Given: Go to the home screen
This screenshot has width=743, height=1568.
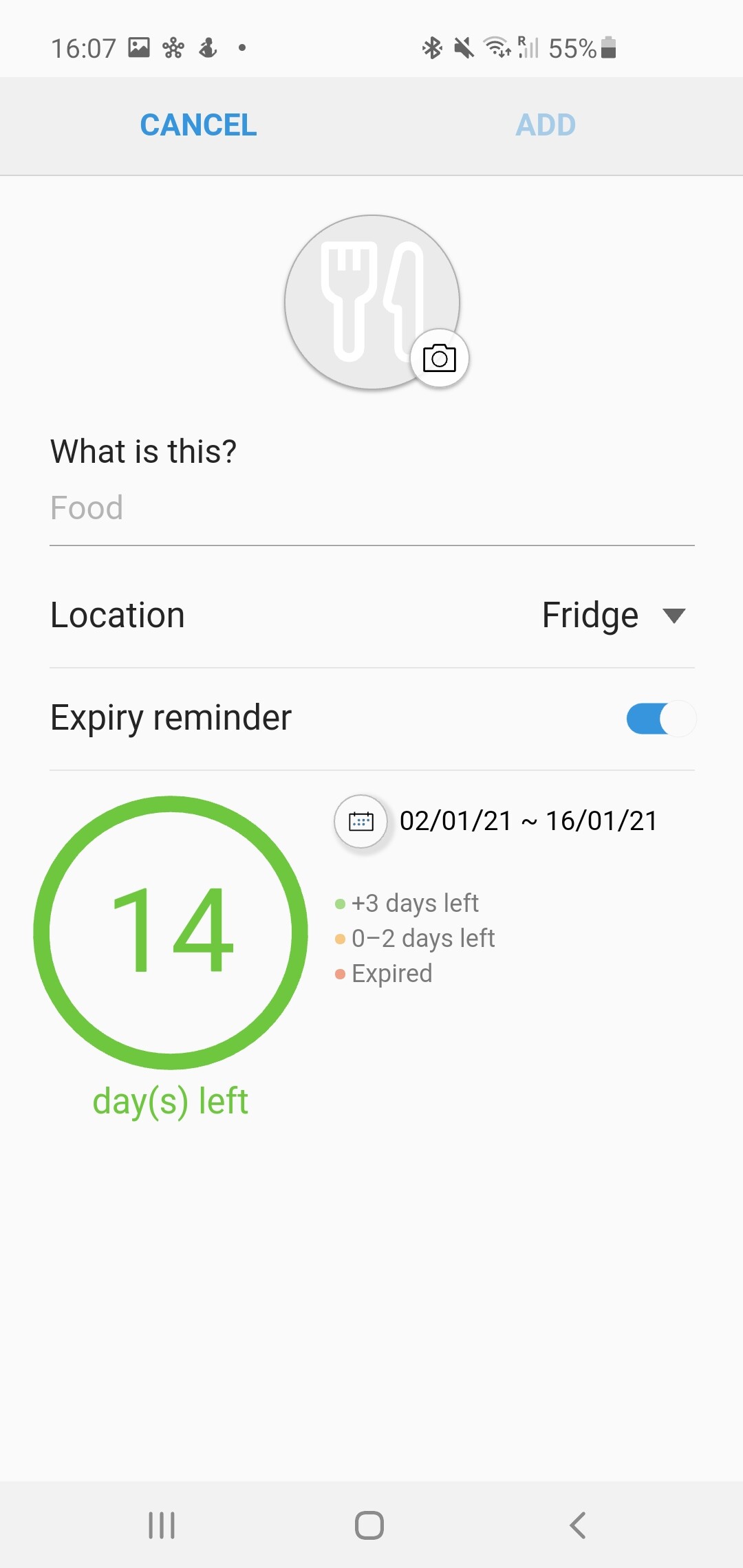Looking at the screenshot, I should click(369, 1525).
